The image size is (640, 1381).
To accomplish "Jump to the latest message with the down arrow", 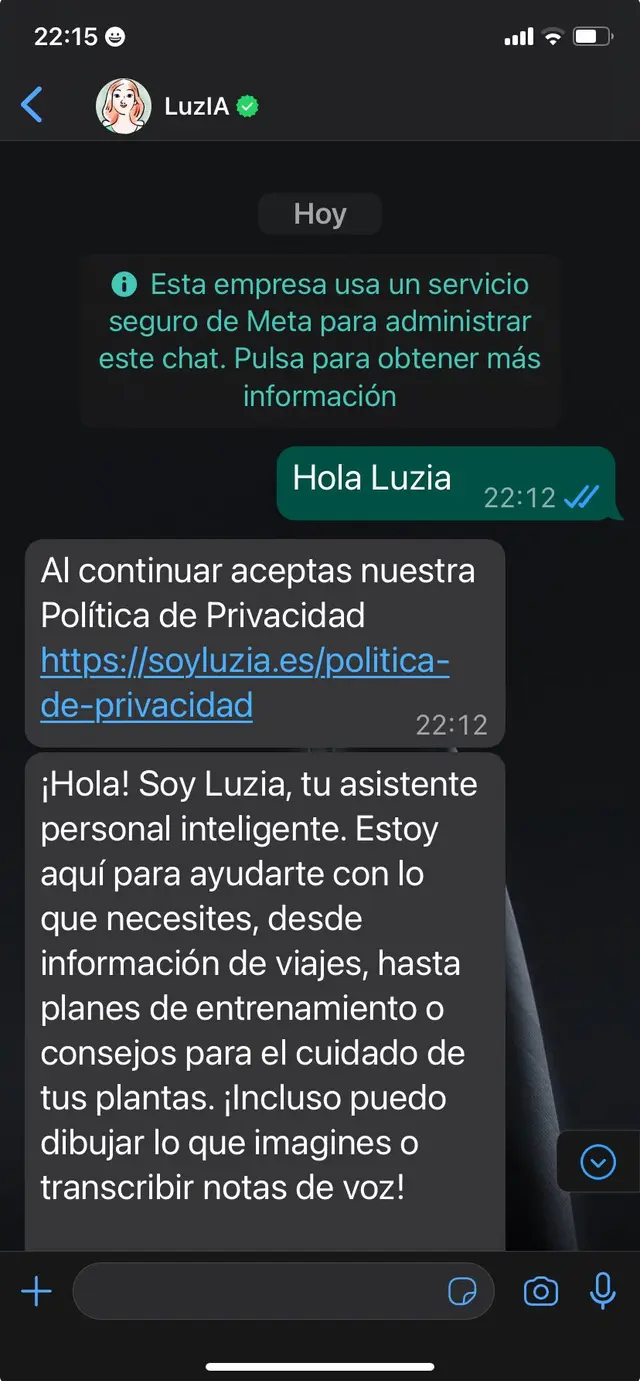I will 598,1162.
